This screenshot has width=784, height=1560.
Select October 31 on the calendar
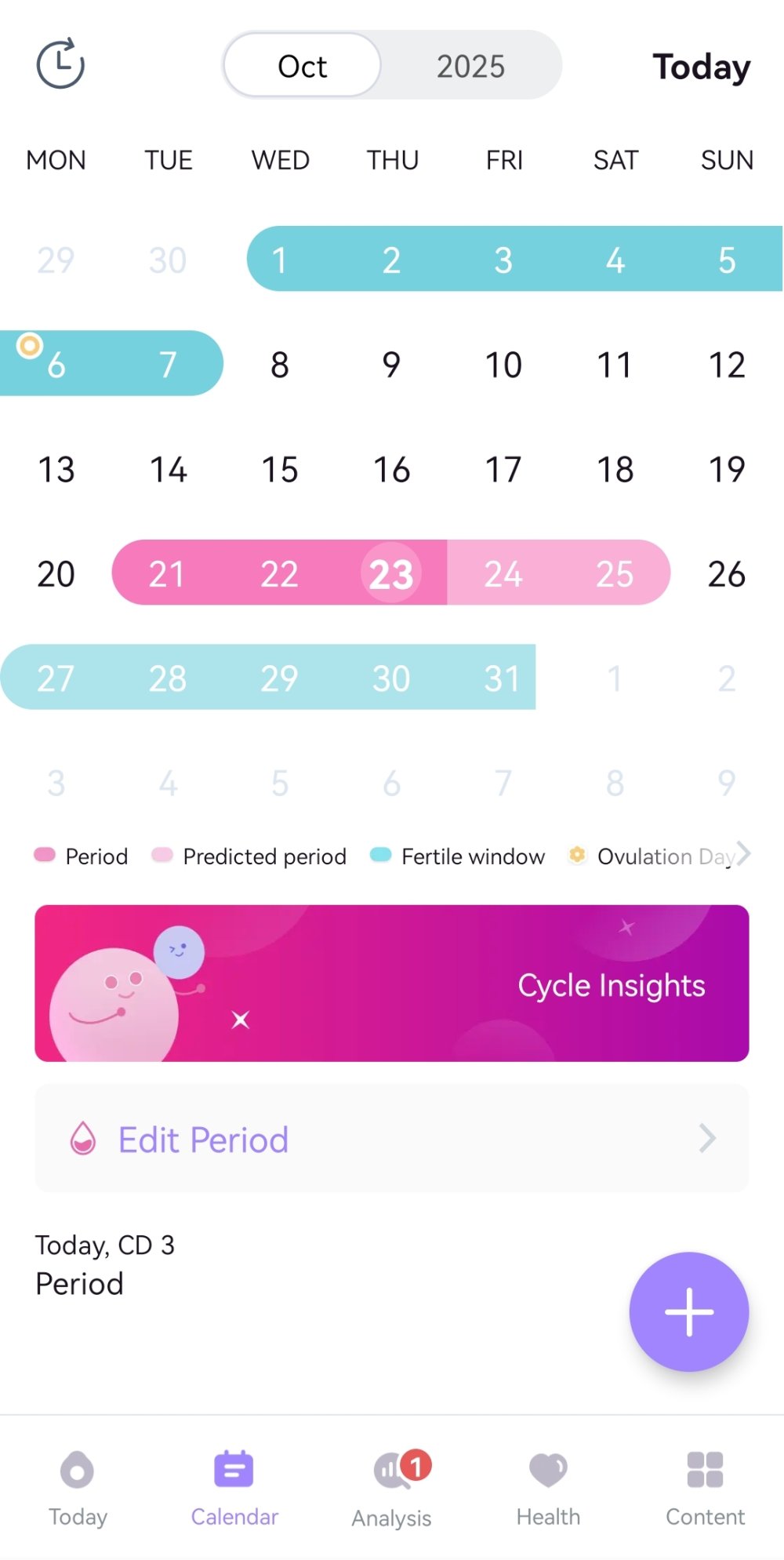coord(502,678)
